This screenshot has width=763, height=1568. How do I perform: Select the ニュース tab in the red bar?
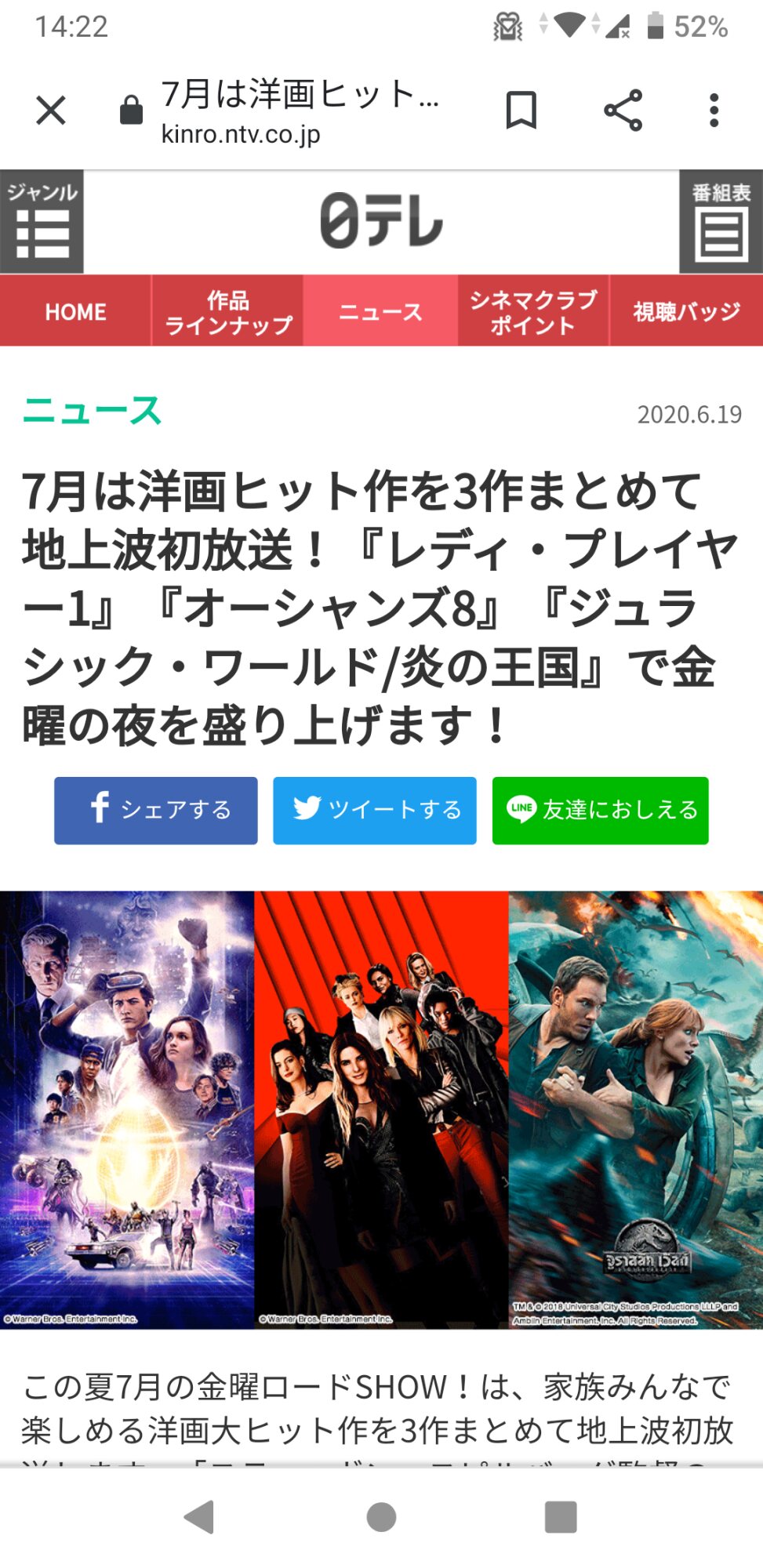click(380, 311)
